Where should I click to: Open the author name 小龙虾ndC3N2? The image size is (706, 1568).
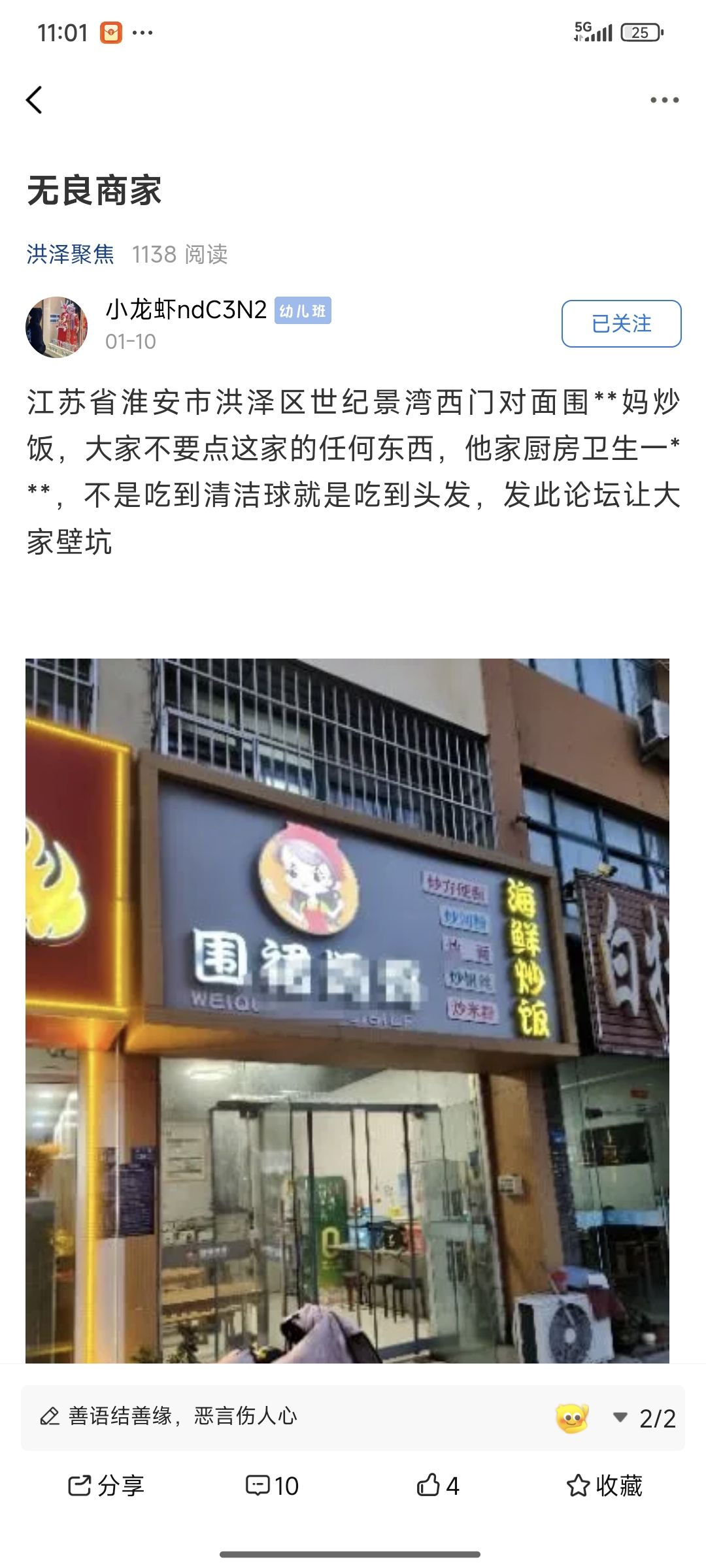point(186,310)
